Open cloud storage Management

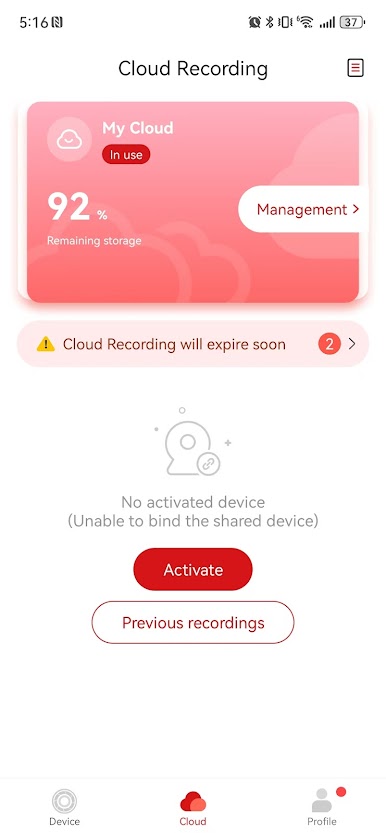[304, 209]
